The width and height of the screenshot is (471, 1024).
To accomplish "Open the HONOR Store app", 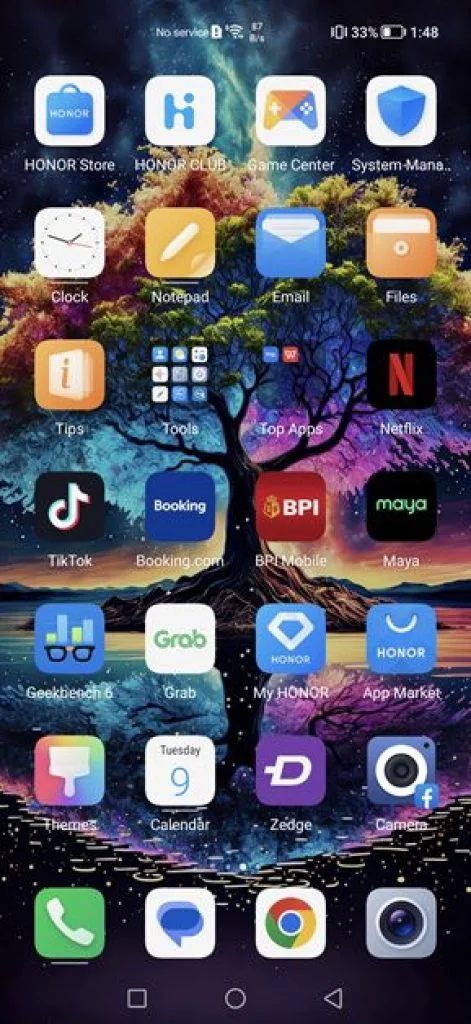I will (x=69, y=111).
